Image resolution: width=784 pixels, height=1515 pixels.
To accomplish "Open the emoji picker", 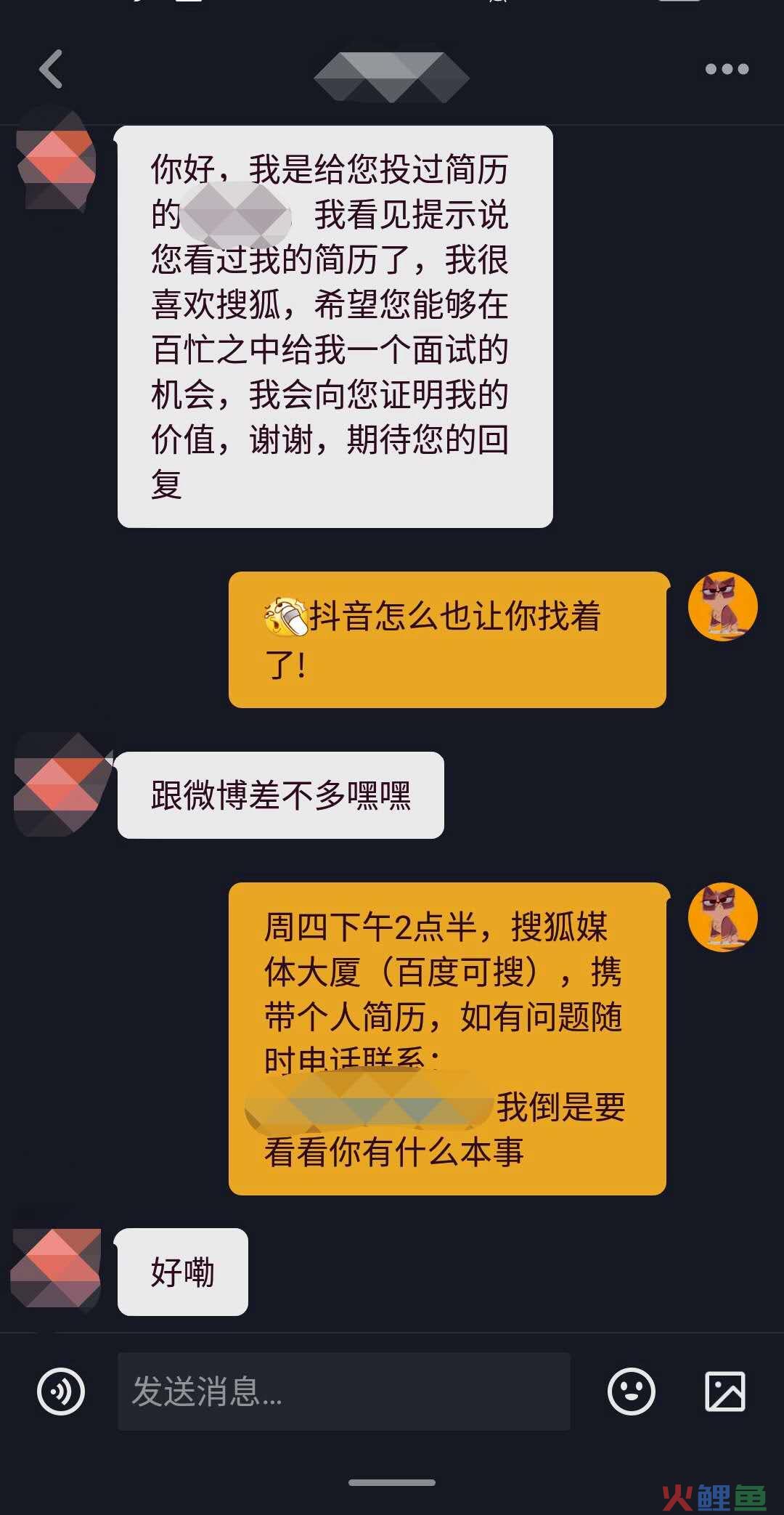I will [631, 1392].
